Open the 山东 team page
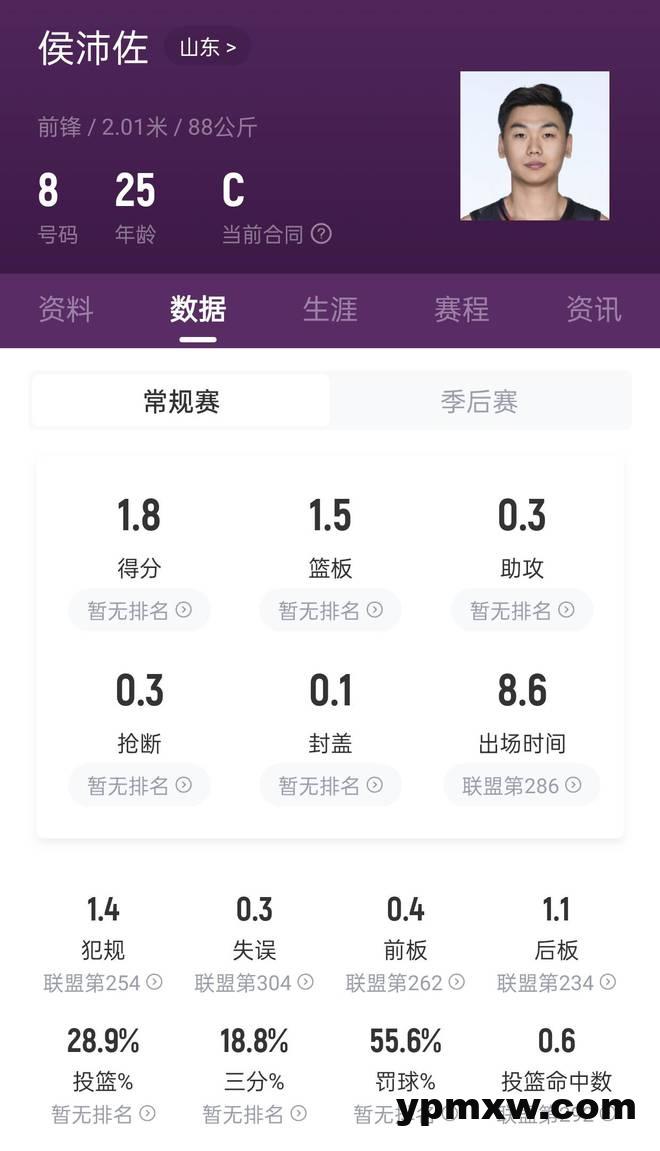Screen dimensions: 660x1151 (x=207, y=47)
